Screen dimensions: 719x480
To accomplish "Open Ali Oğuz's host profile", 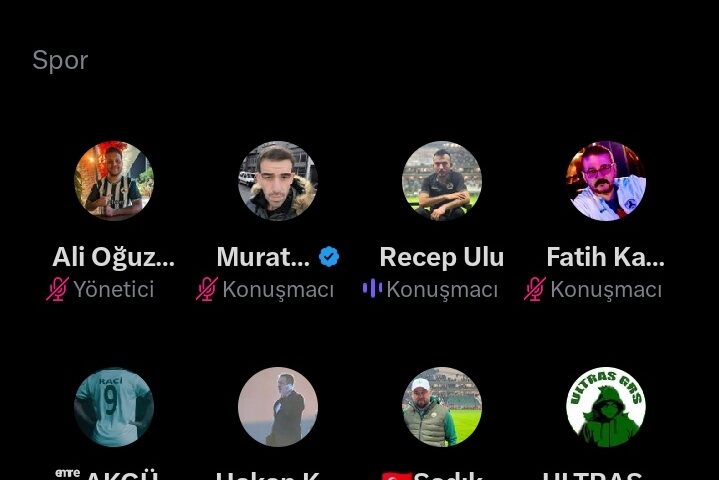I will pos(114,181).
